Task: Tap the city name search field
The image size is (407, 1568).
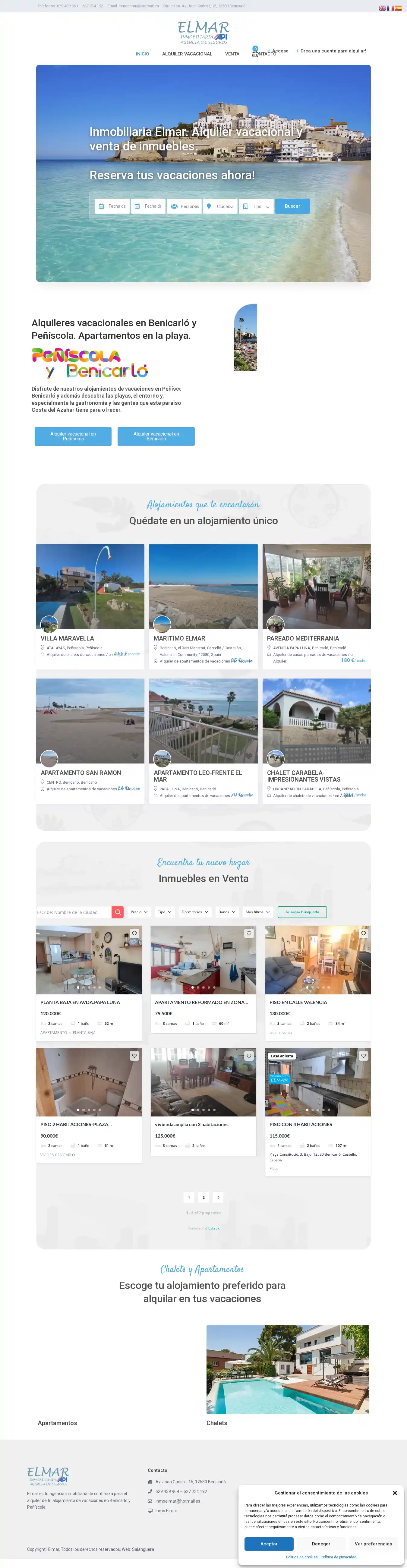Action: click(x=73, y=912)
